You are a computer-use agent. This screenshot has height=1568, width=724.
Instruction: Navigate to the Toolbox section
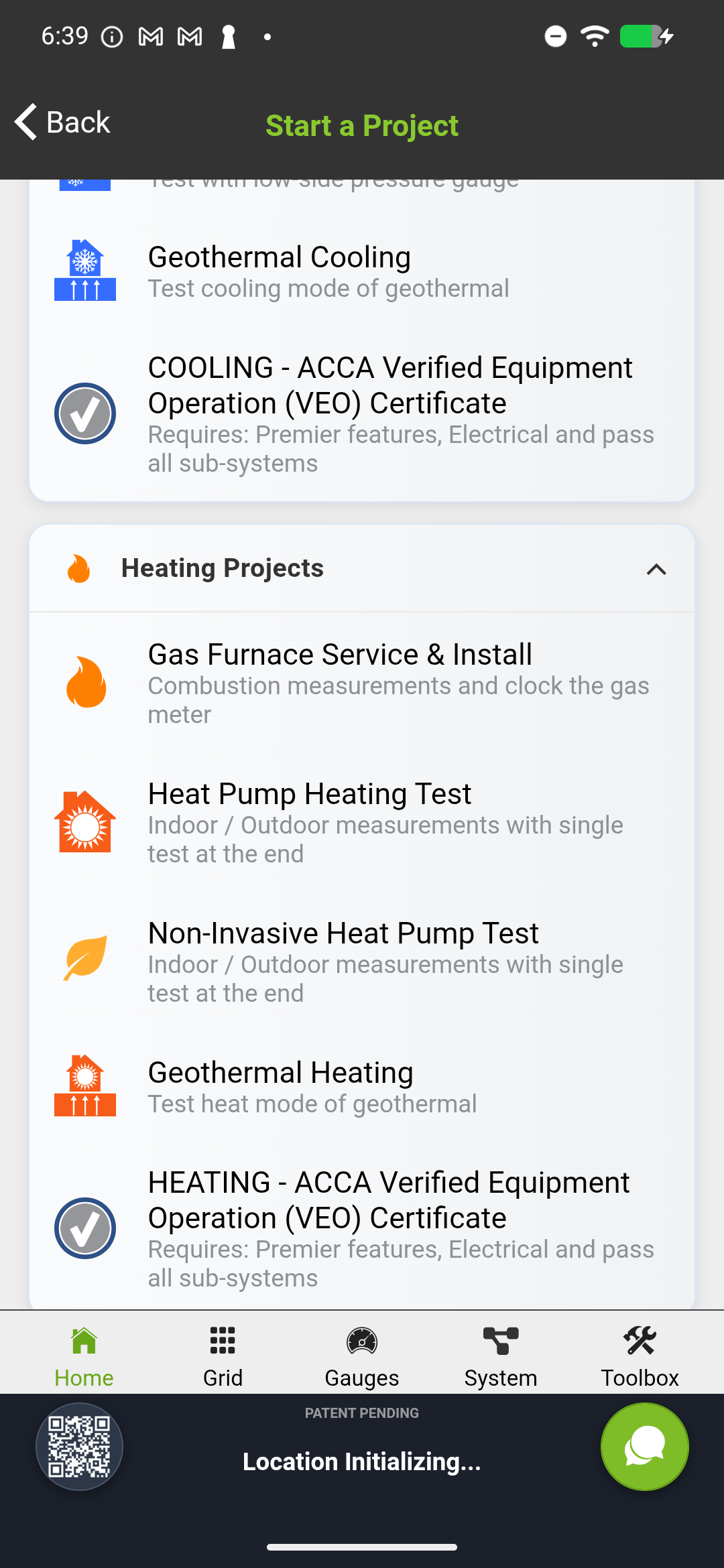[640, 1354]
